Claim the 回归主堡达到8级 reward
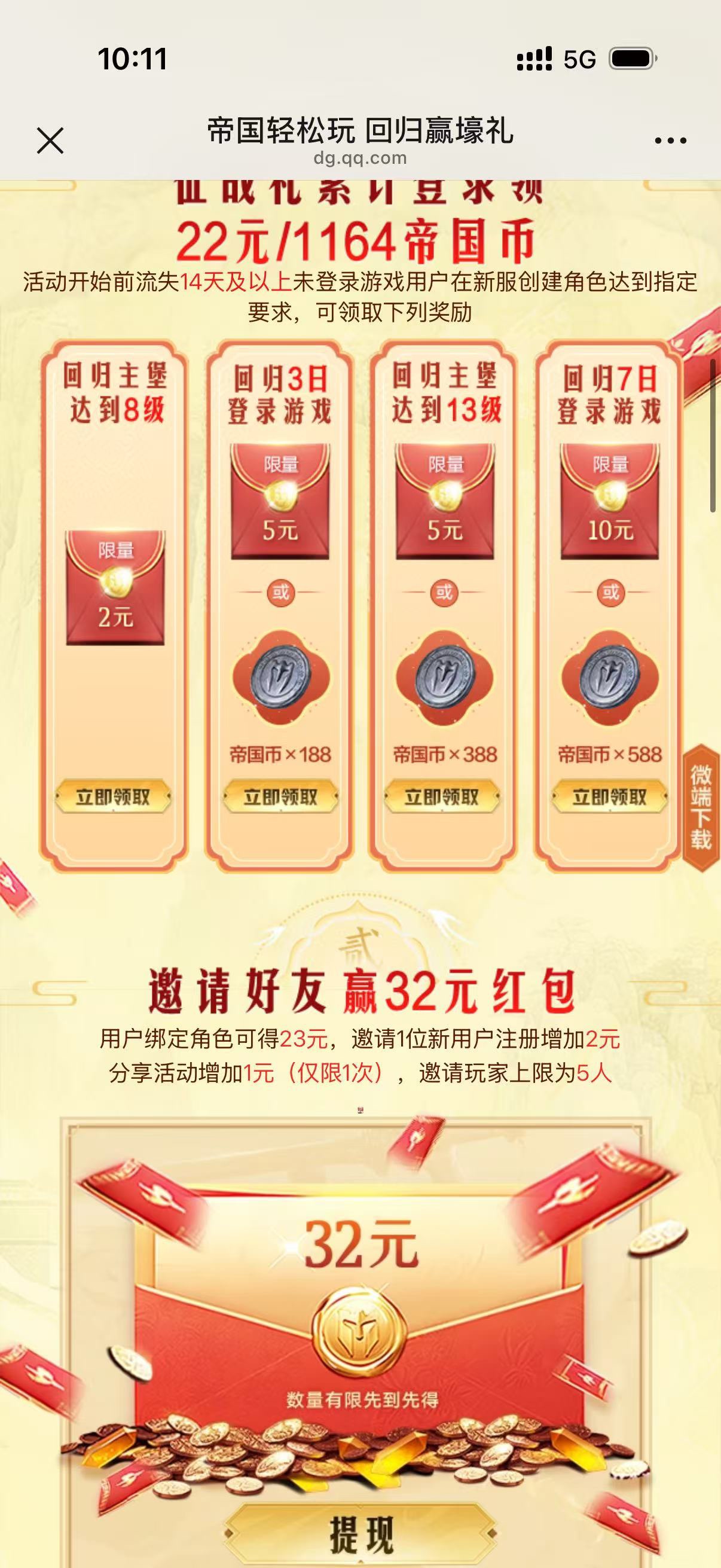Viewport: 721px width, 1568px height. click(x=113, y=797)
